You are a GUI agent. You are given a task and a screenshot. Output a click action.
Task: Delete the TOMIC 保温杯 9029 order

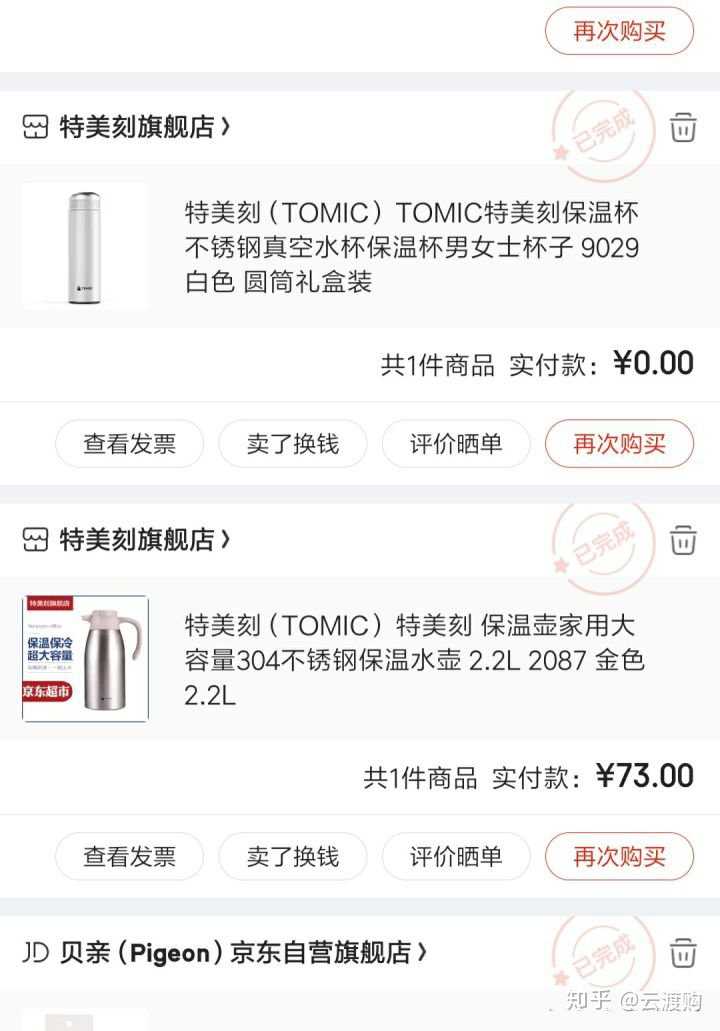click(x=683, y=128)
